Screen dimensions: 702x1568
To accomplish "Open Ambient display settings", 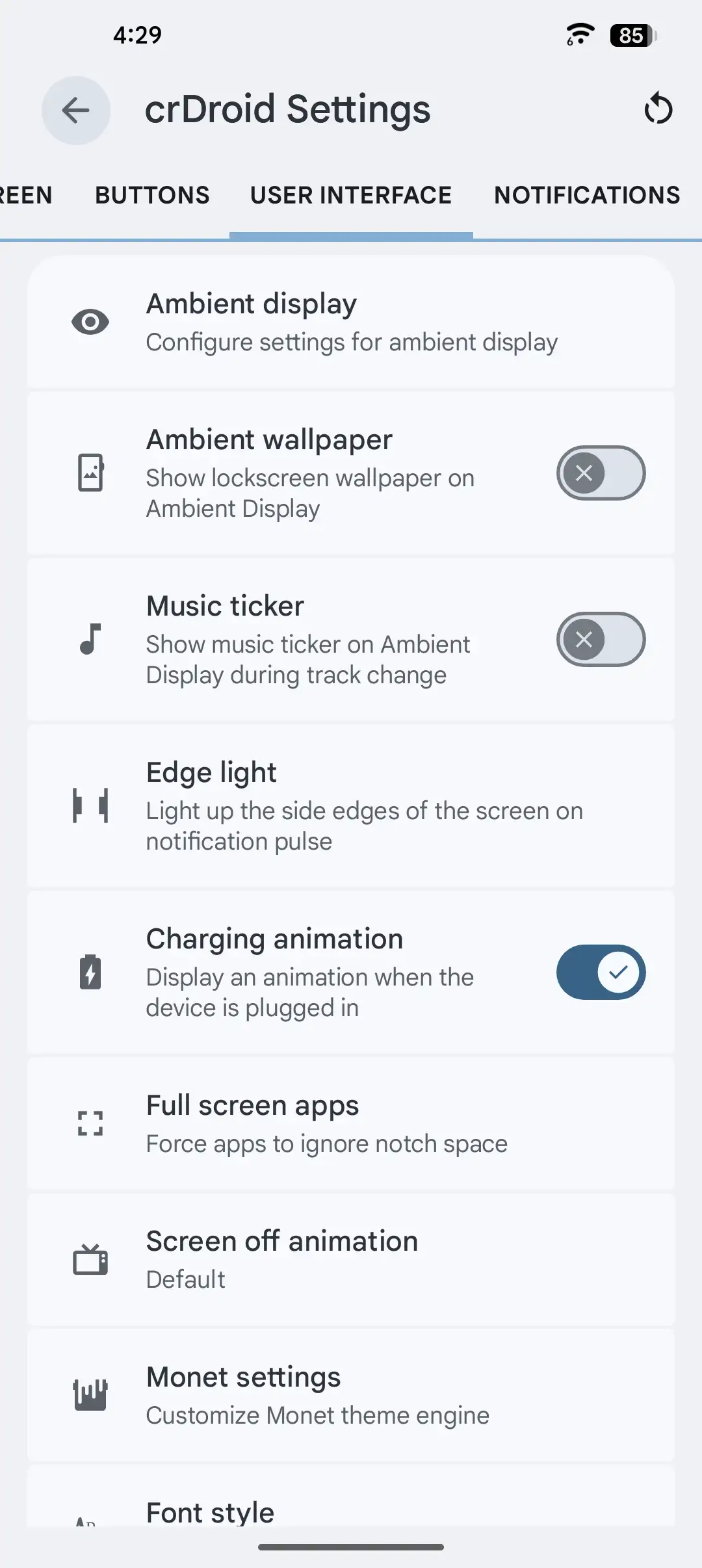I will tap(351, 322).
